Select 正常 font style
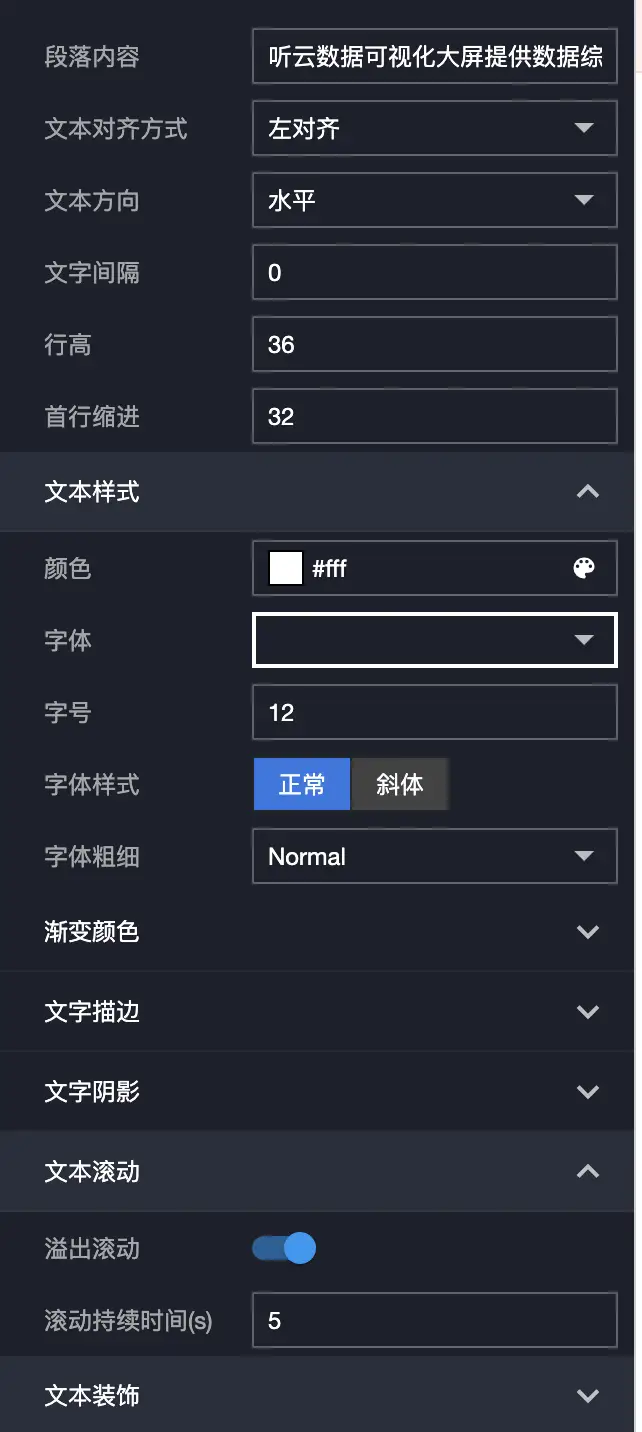 [x=301, y=784]
